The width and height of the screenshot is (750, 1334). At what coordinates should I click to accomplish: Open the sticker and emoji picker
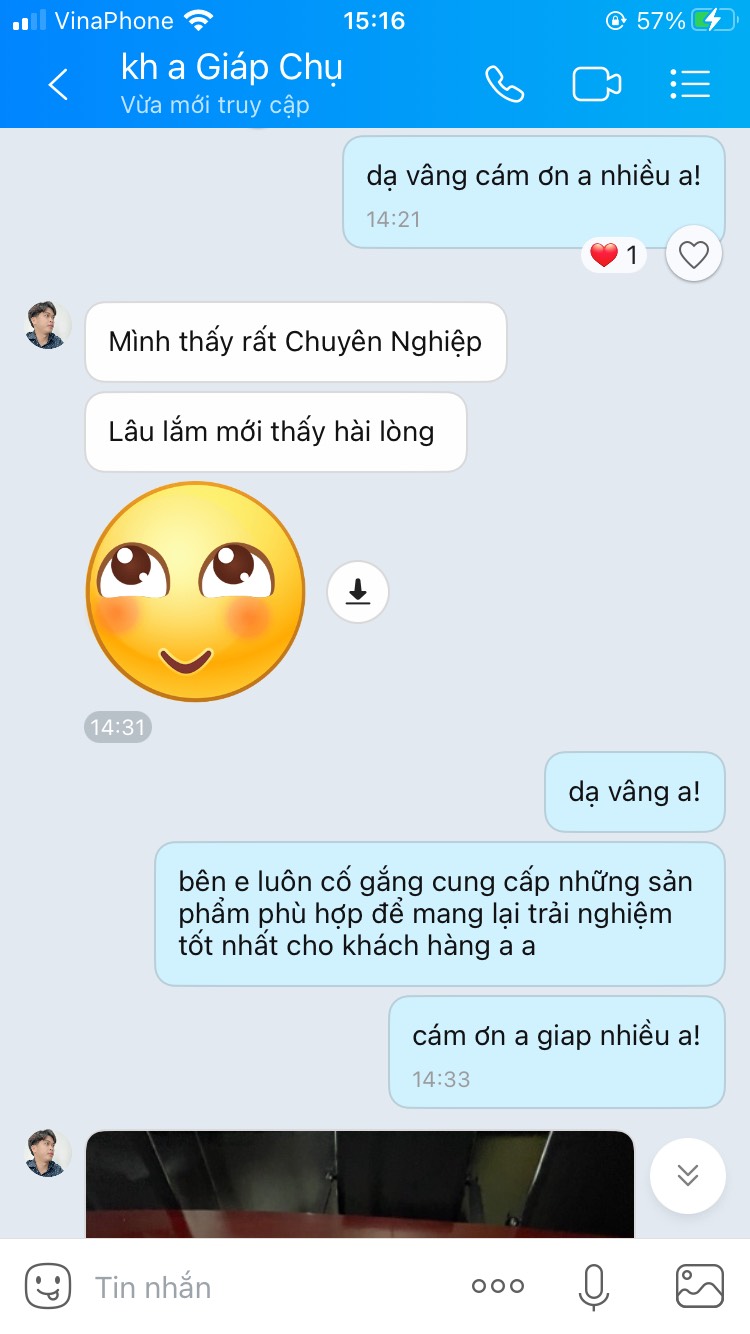(48, 1286)
